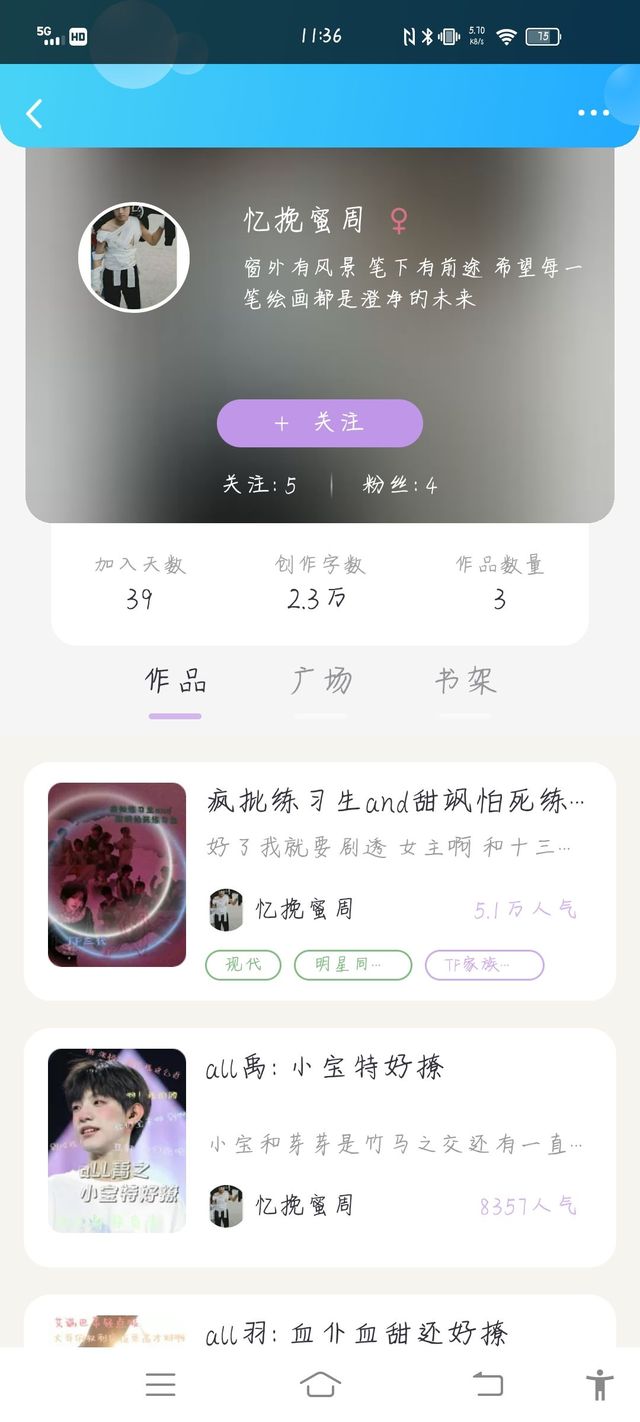
Task: Select the TF家族 tag chip
Action: (485, 965)
